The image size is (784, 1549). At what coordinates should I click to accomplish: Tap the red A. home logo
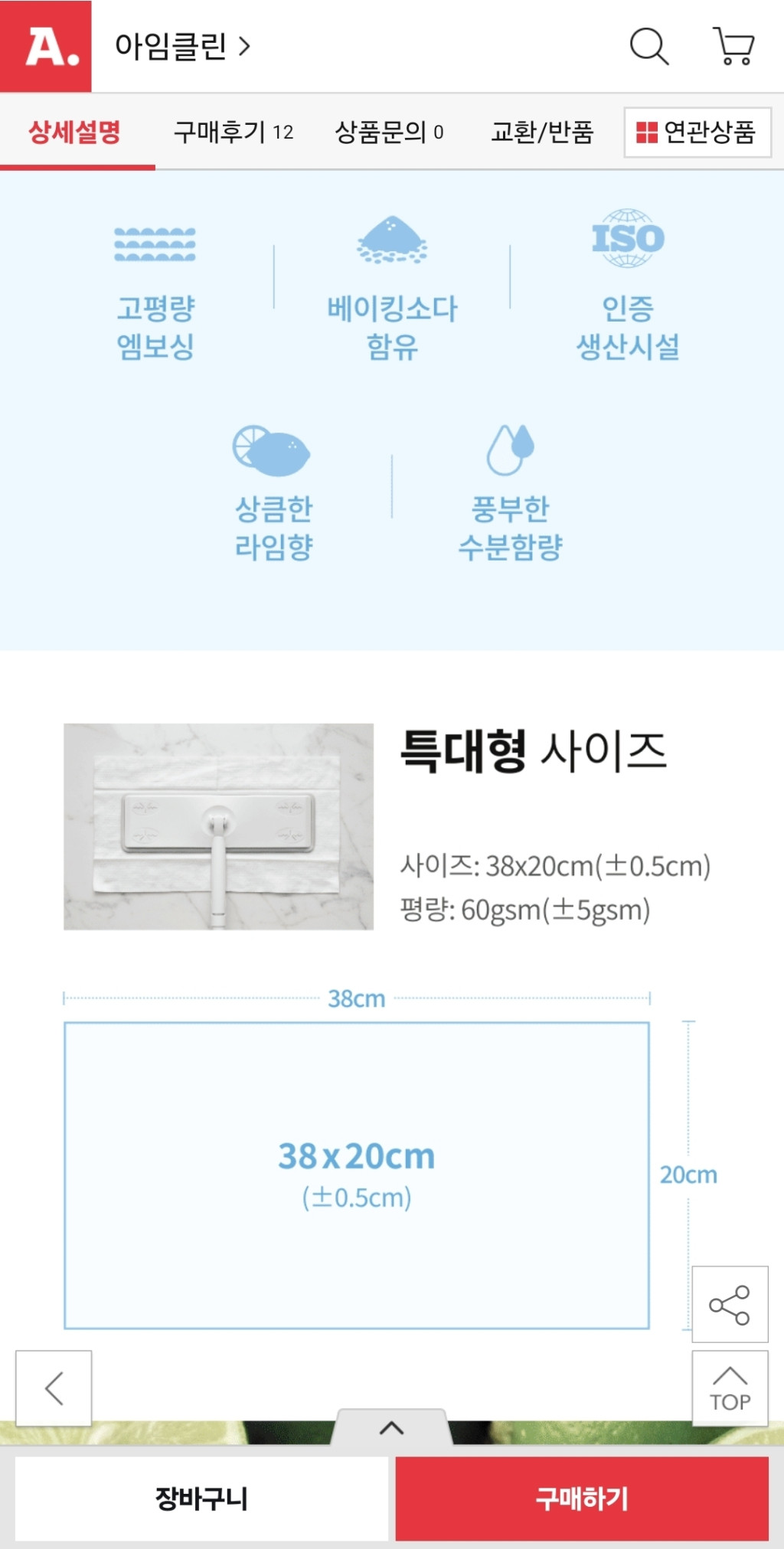click(46, 47)
